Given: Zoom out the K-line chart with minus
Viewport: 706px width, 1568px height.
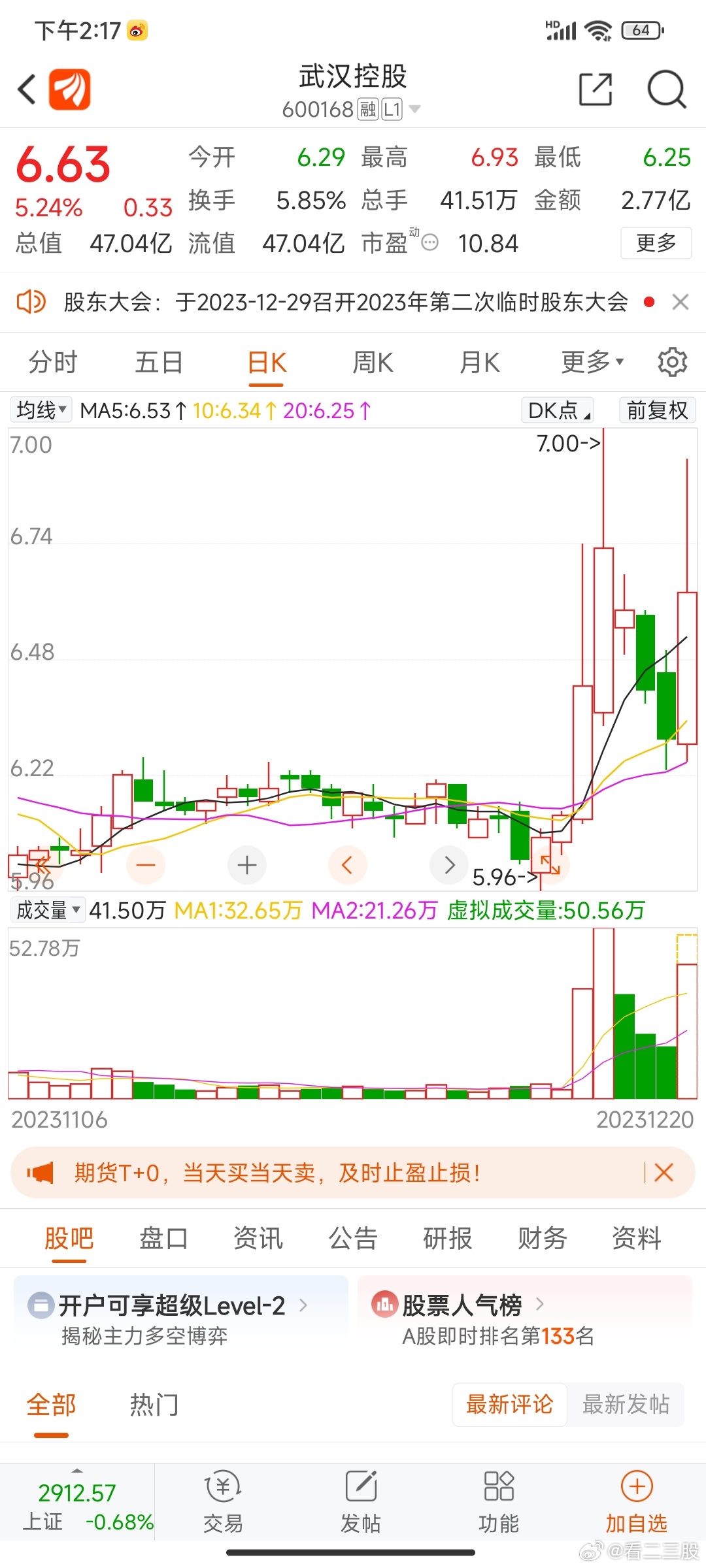Looking at the screenshot, I should pyautogui.click(x=146, y=865).
